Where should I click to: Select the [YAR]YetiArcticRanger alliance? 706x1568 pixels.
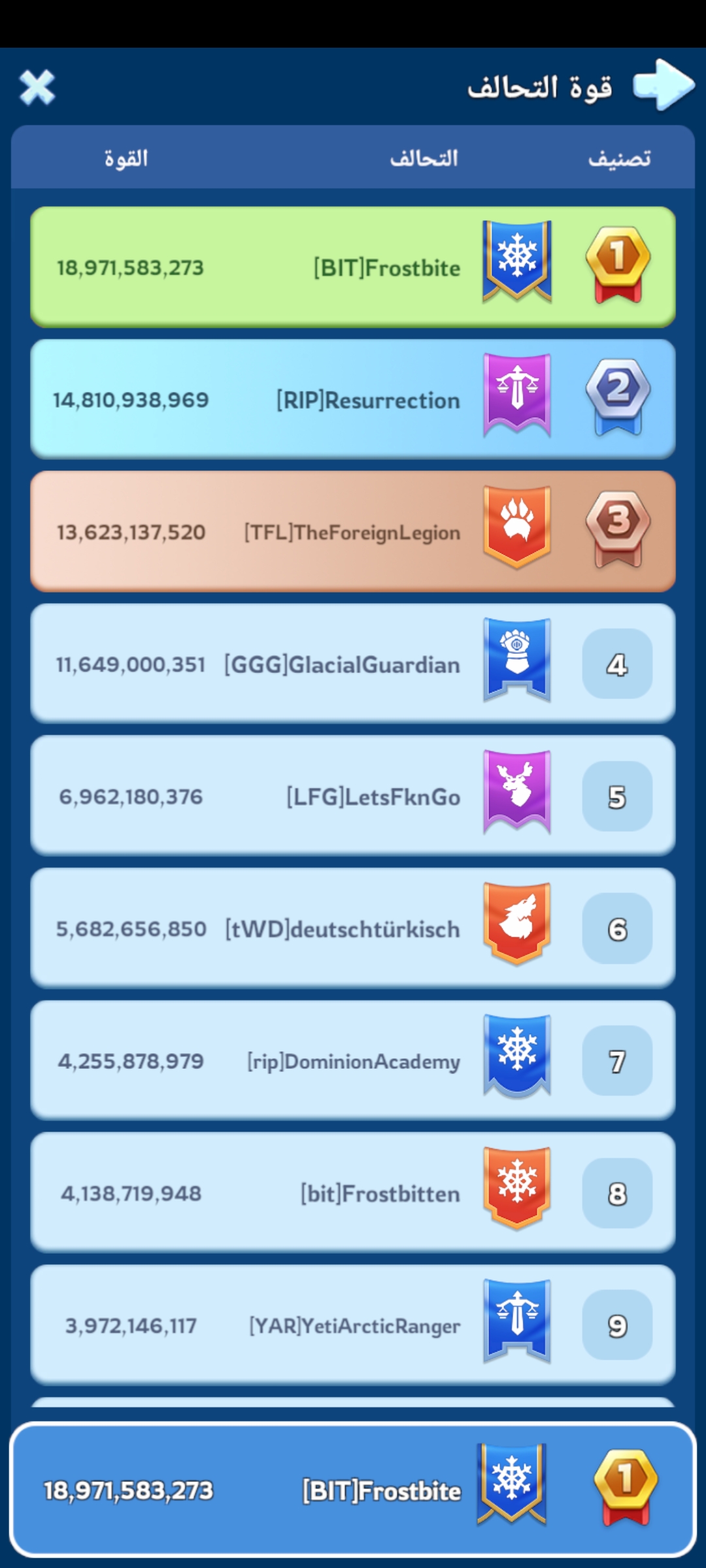click(353, 1326)
